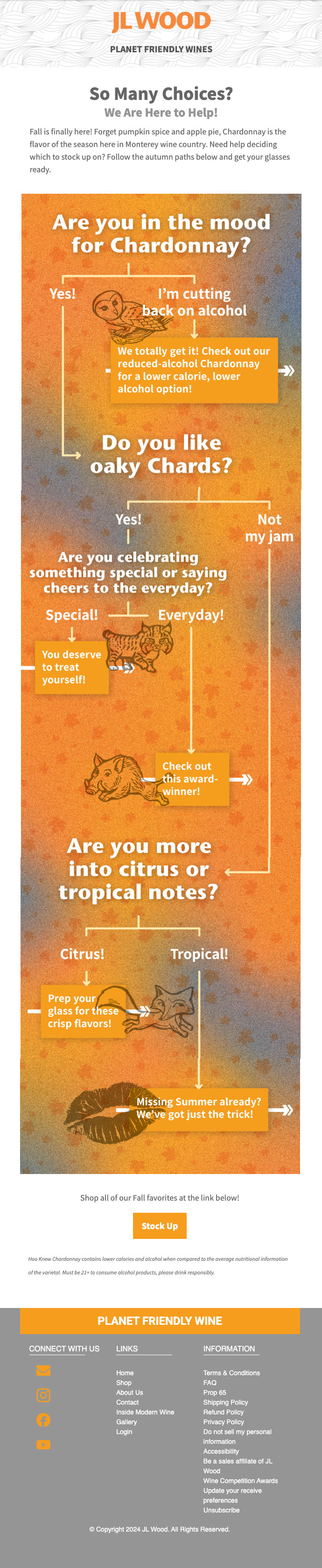
Task: Go to the Home link
Action: point(125,1372)
